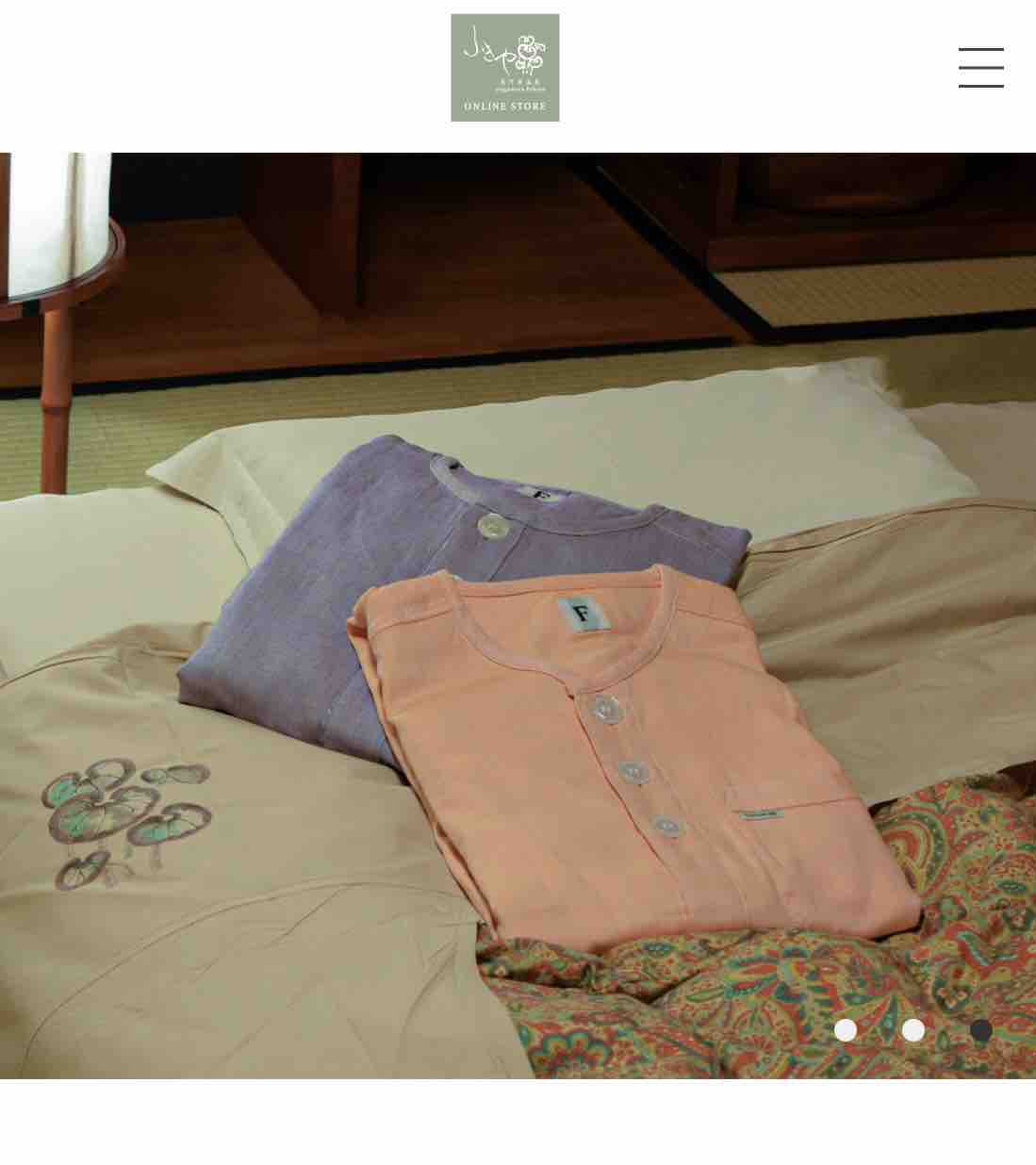Select the third dark carousel dot
Image resolution: width=1036 pixels, height=1165 pixels.
980,1030
